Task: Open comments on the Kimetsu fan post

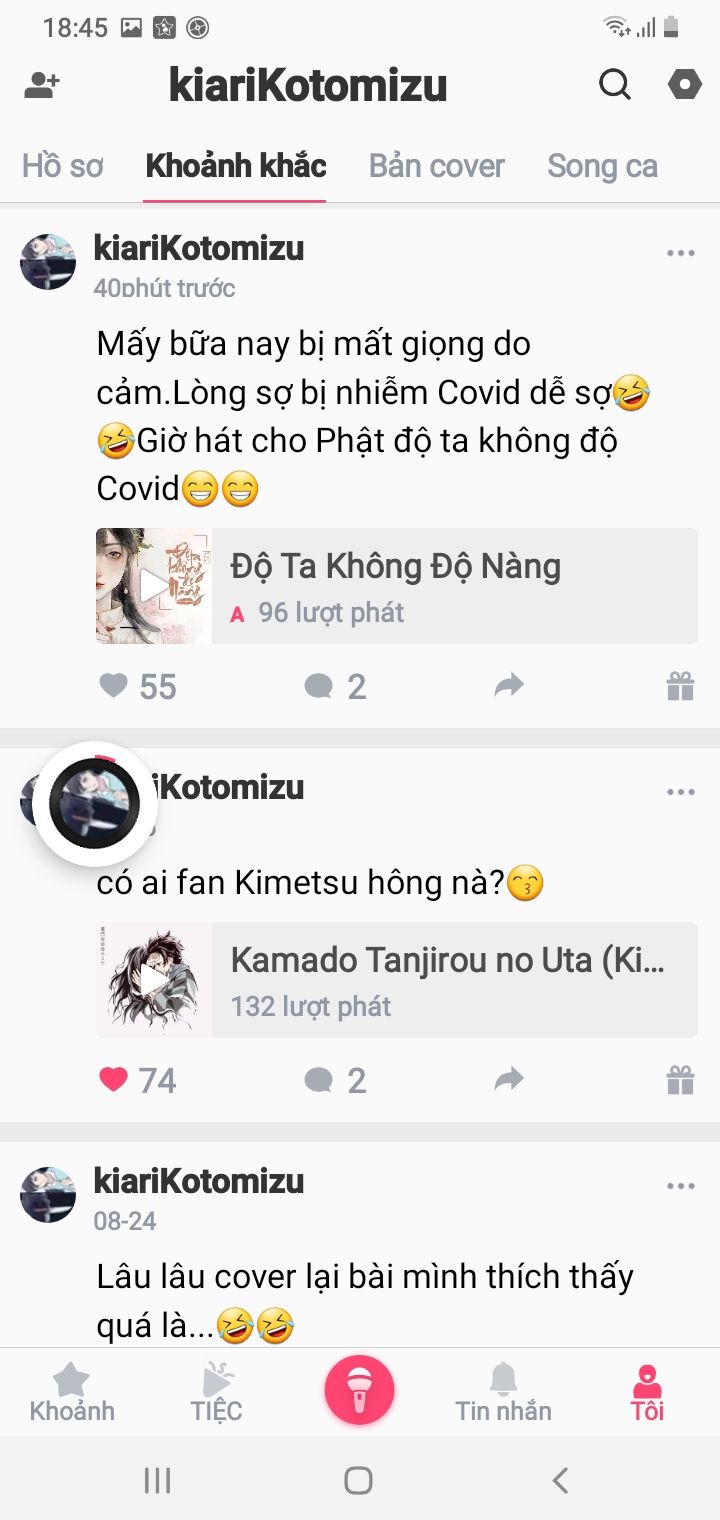Action: (319, 1080)
